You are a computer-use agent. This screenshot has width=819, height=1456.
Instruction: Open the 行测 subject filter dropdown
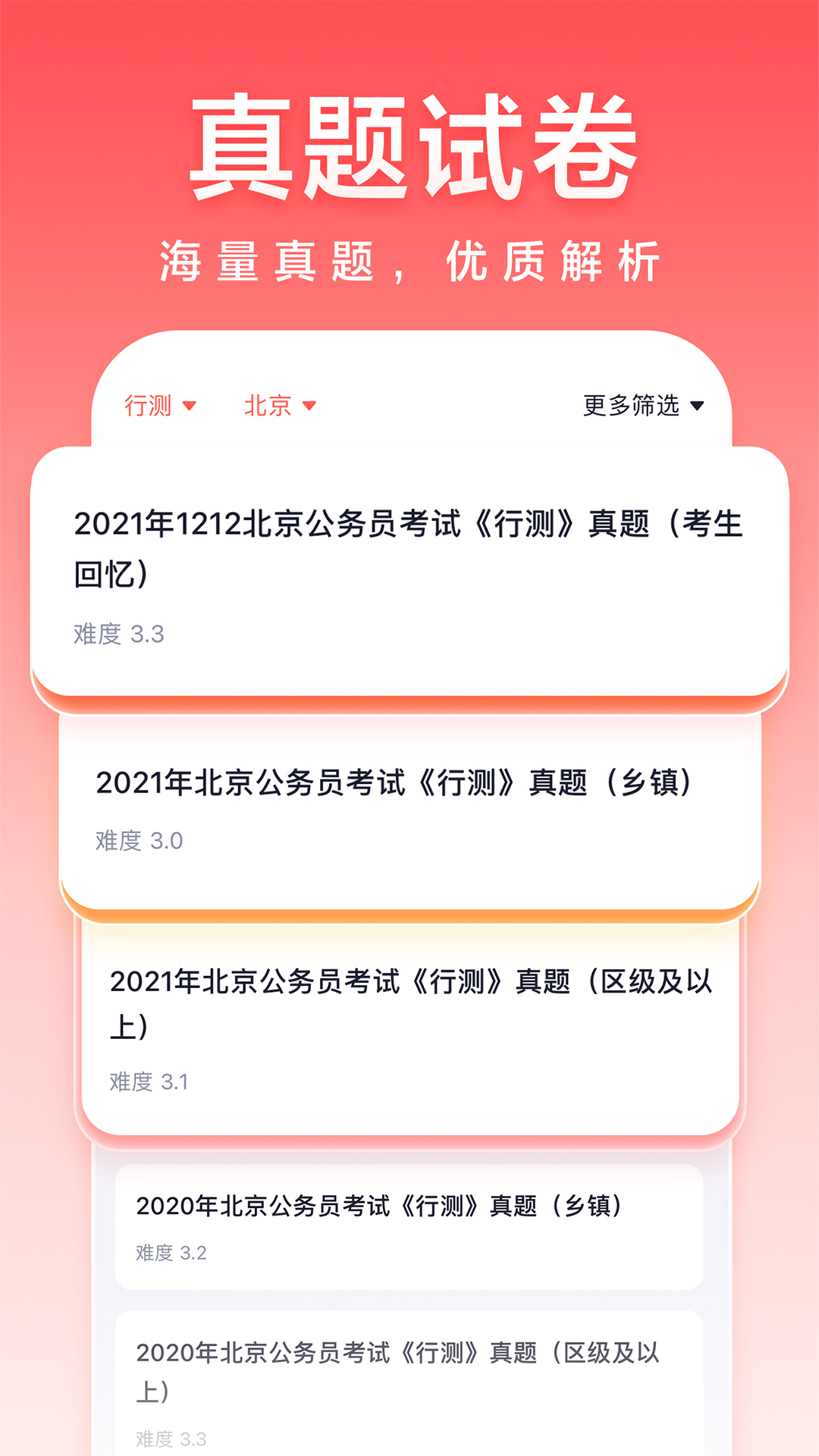pos(149,407)
